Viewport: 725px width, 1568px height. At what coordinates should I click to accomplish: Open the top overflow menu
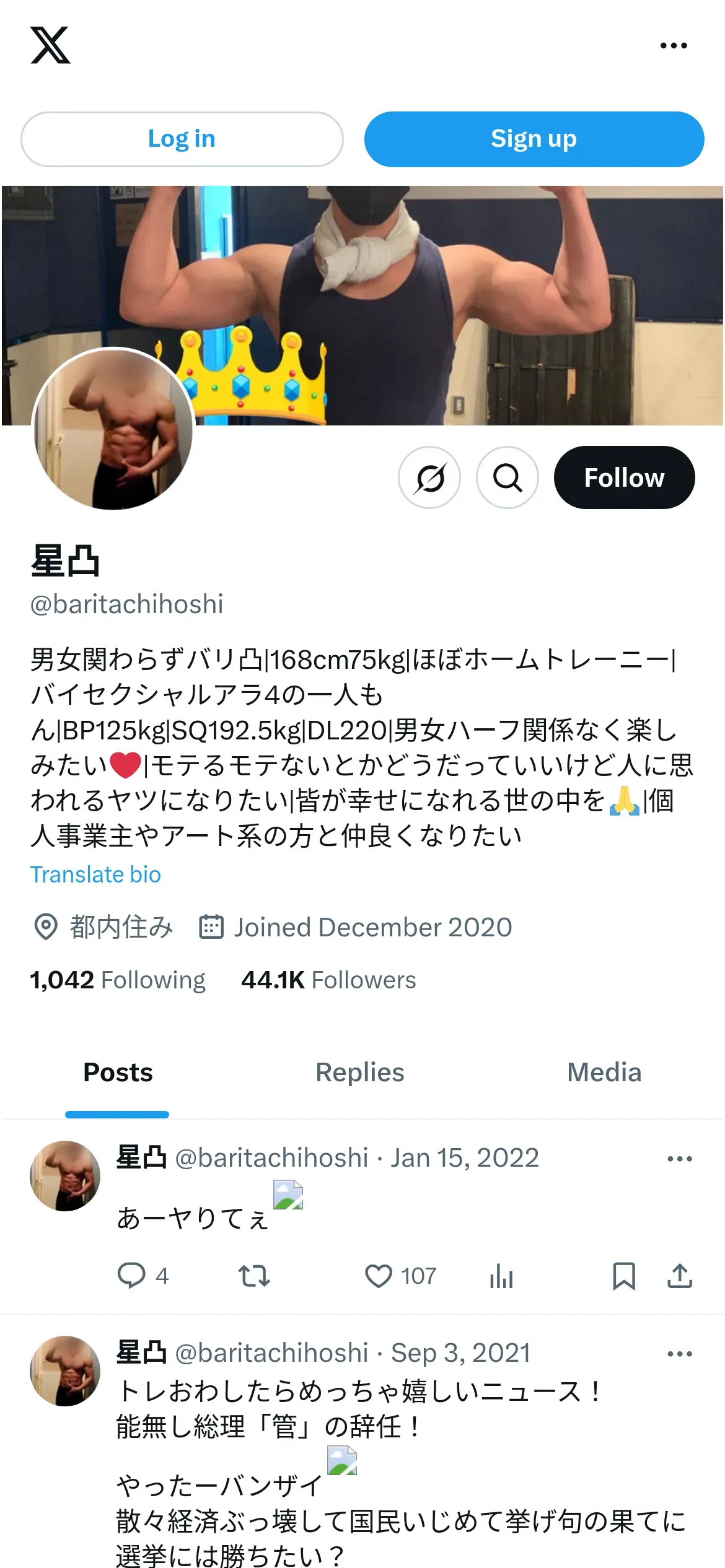click(674, 46)
